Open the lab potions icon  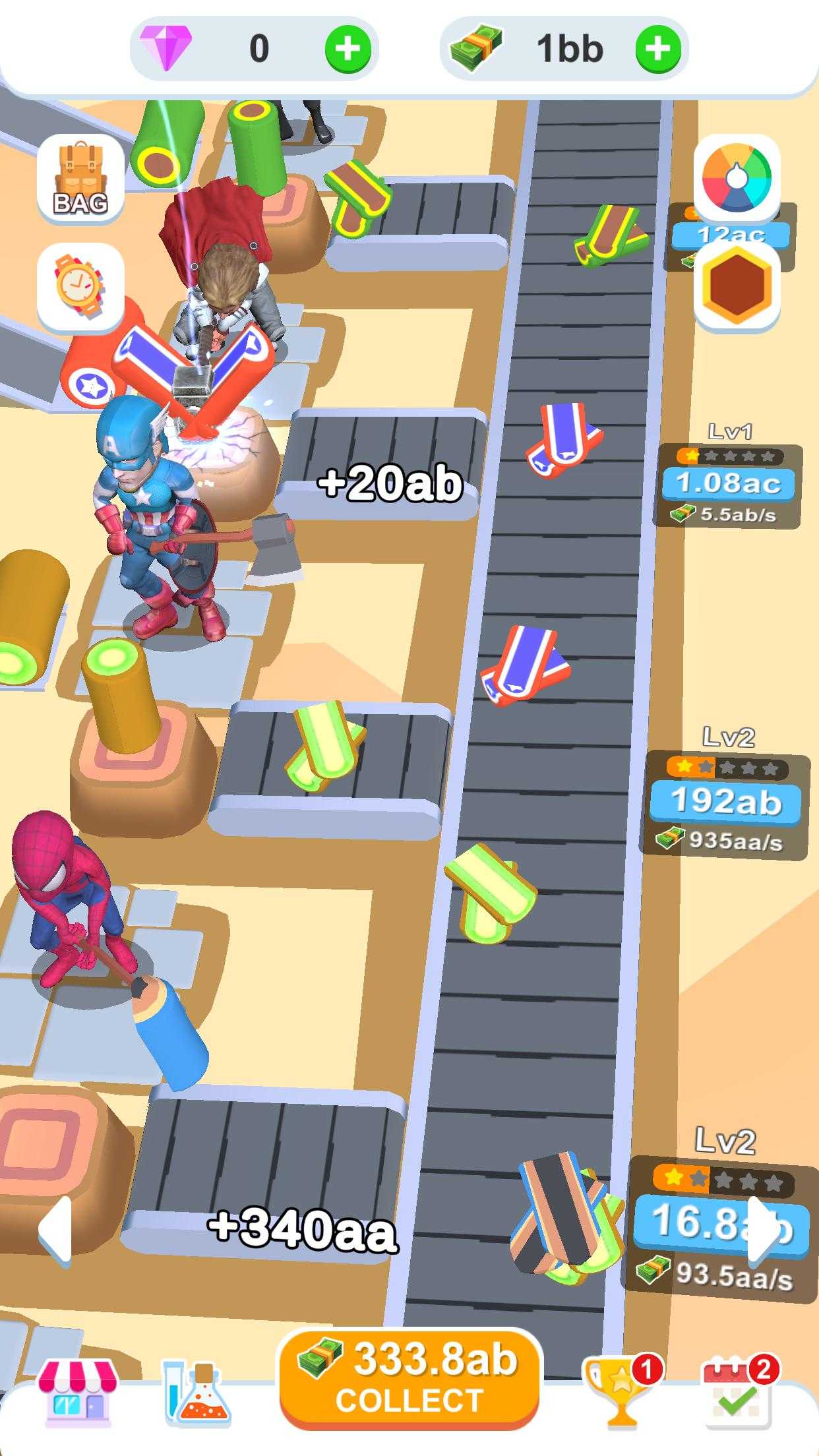(197, 1391)
